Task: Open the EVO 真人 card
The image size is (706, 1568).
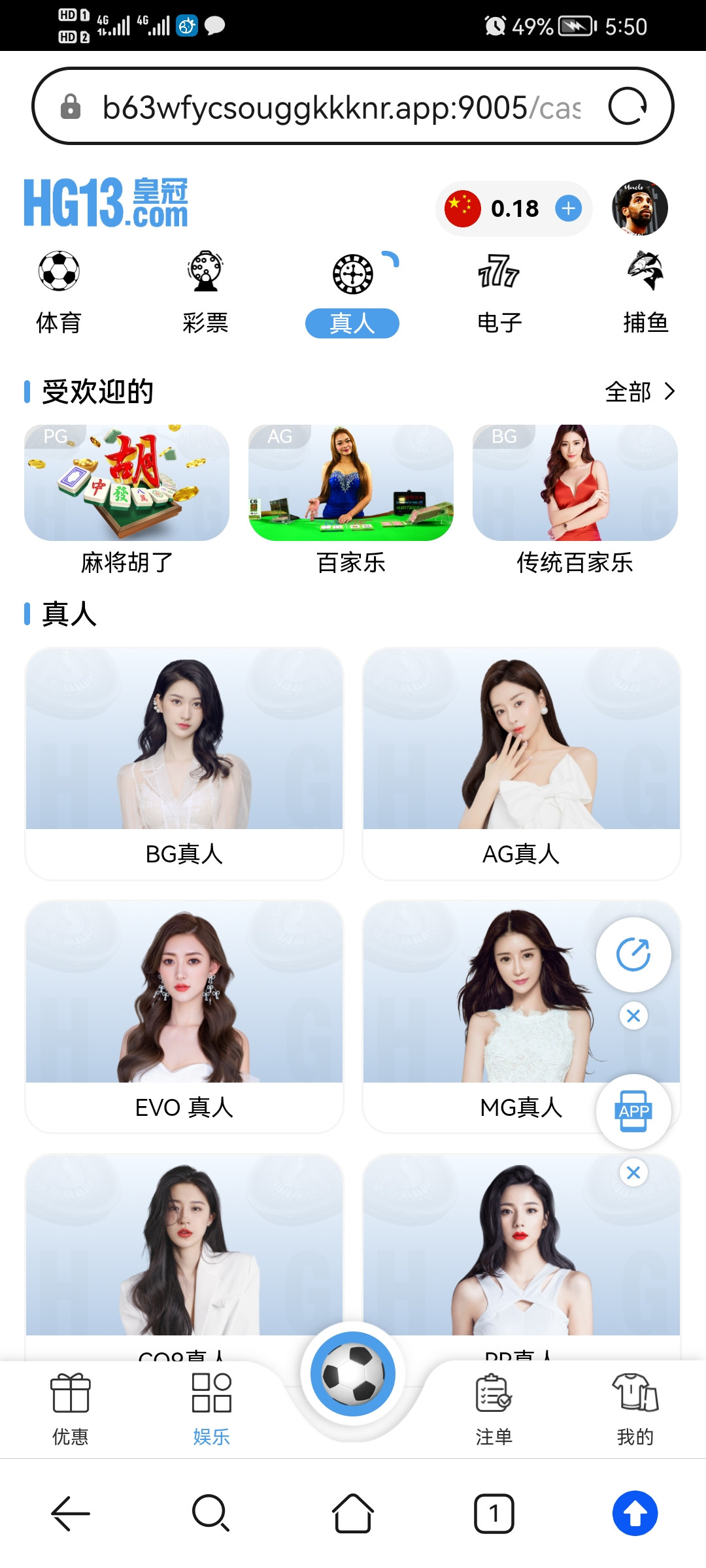Action: click(x=184, y=1016)
